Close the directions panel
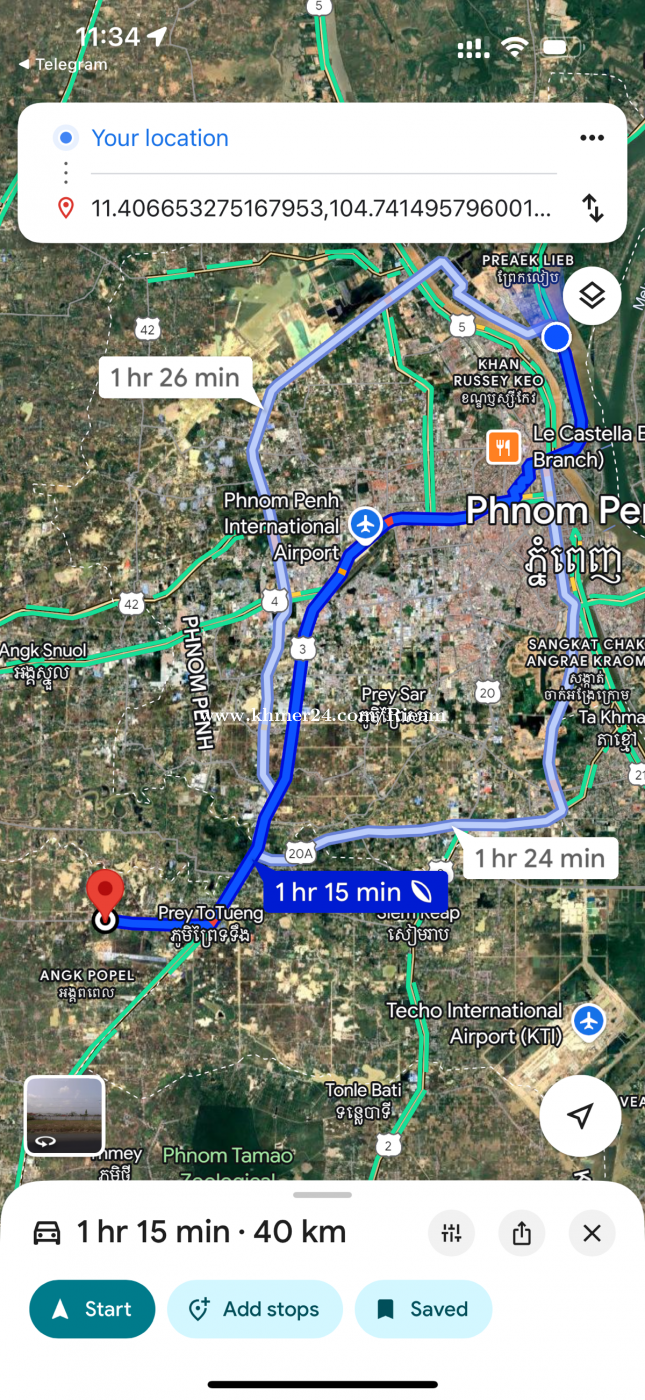Viewport: 645px width, 1400px height. pos(592,1233)
